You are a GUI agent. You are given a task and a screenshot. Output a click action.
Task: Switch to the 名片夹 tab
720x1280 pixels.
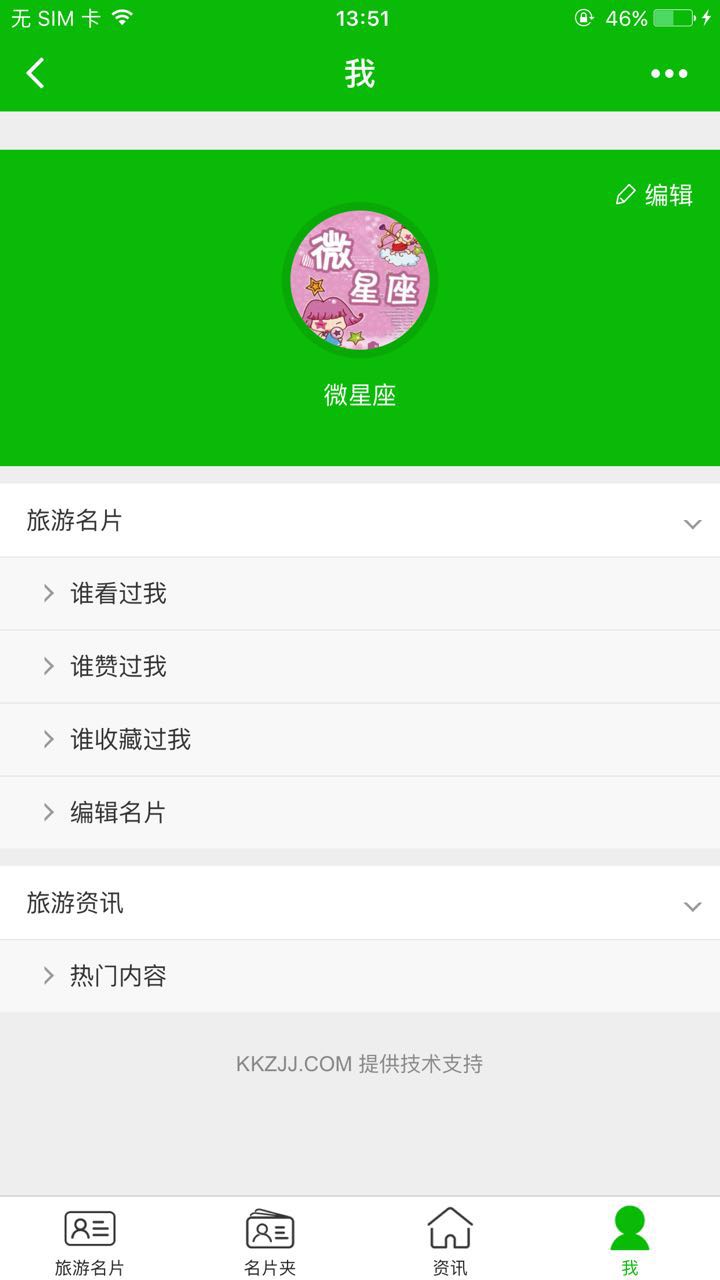[x=270, y=1240]
